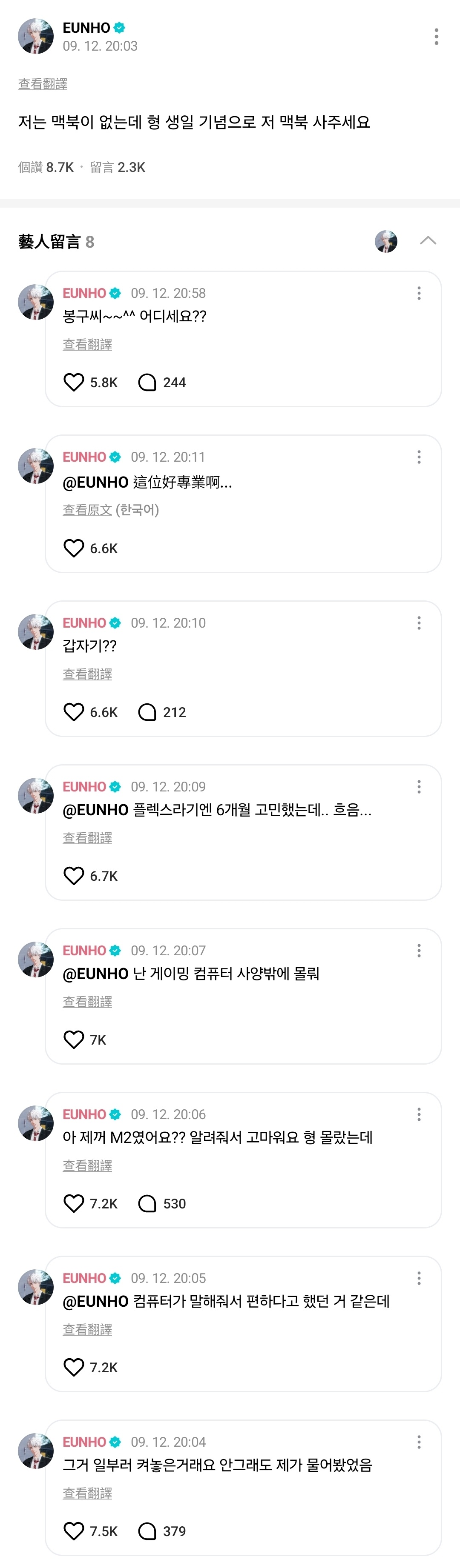Like the 20:06 comment
This screenshot has height=1568, width=460.
74,1203
